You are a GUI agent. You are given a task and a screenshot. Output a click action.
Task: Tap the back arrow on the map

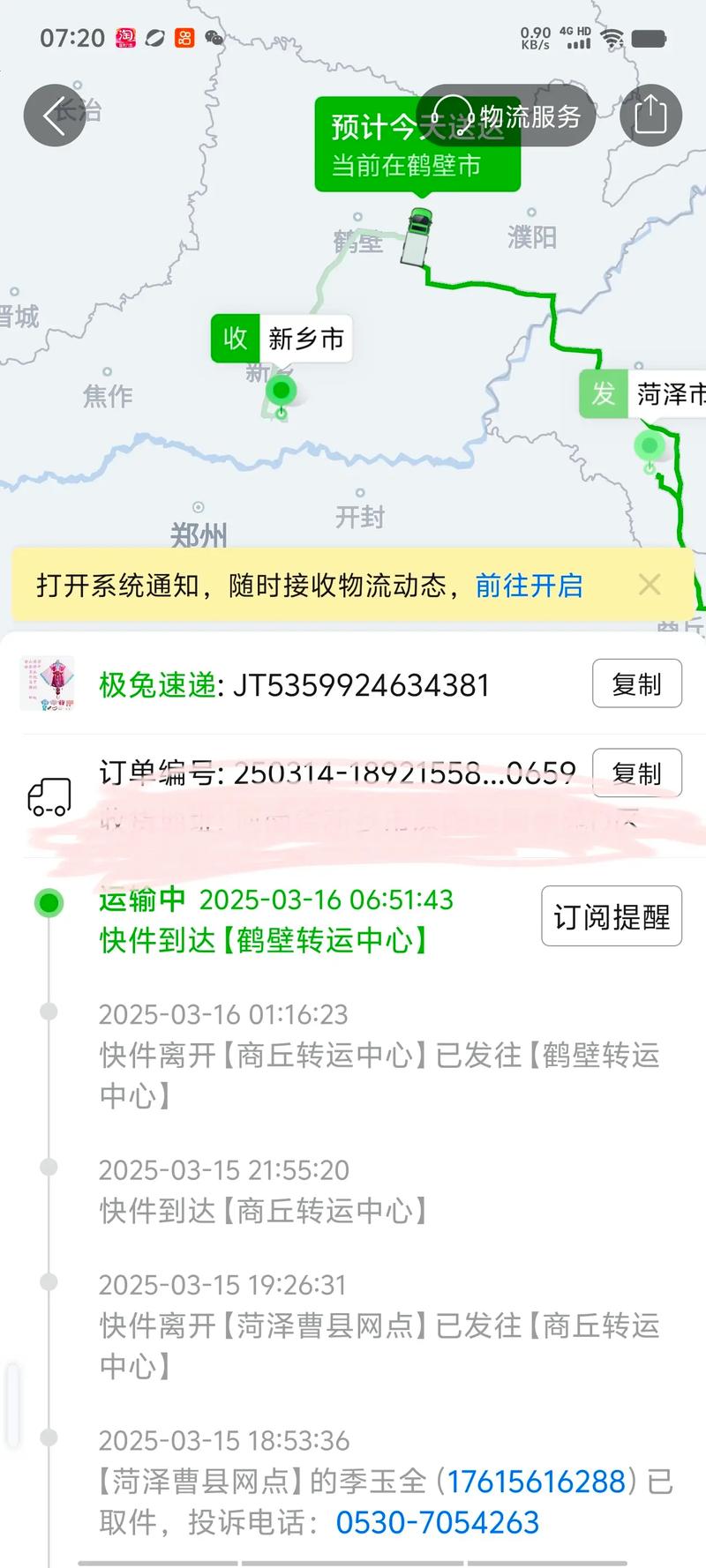[x=55, y=116]
